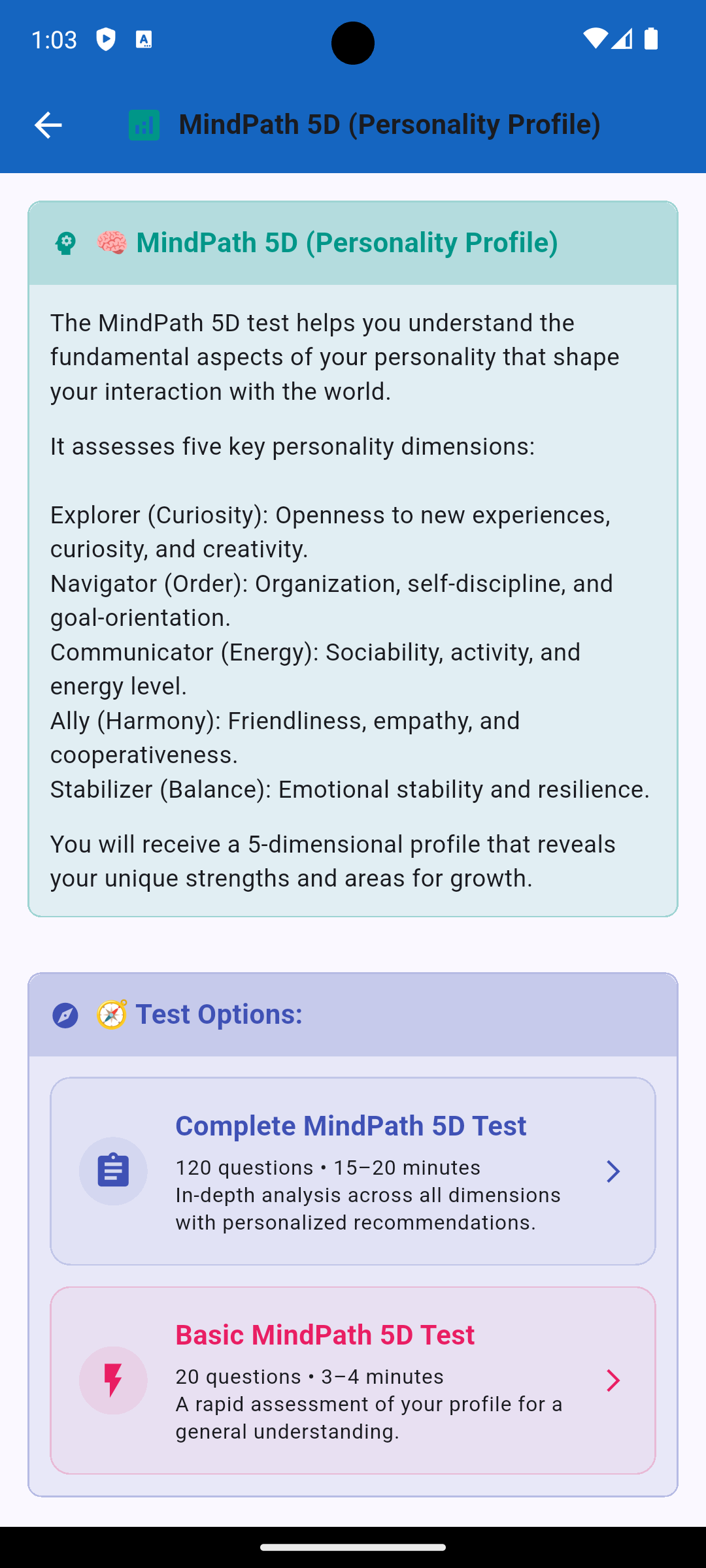The image size is (706, 1568).
Task: Tap the back arrow in the top bar
Action: (47, 124)
